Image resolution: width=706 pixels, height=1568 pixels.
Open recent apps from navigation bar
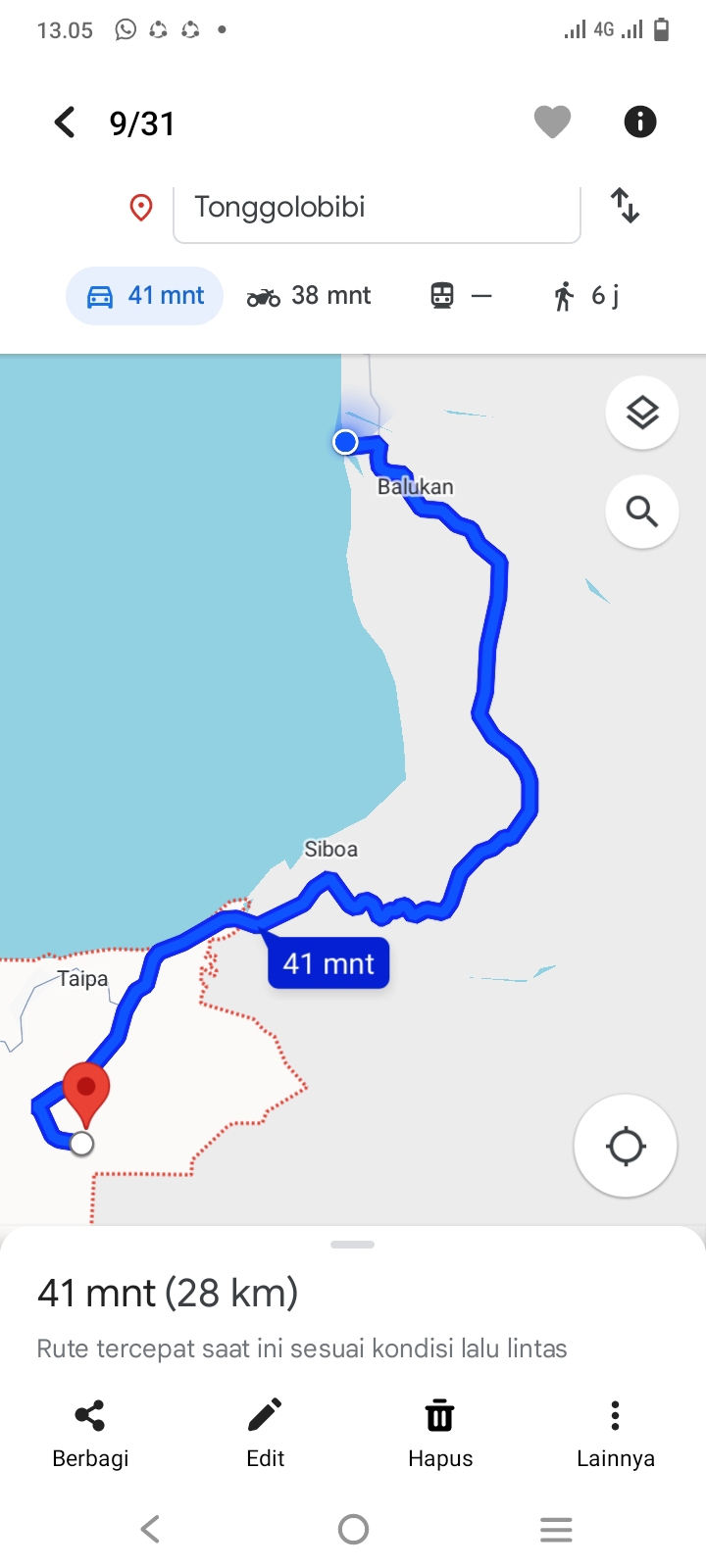tap(556, 1529)
